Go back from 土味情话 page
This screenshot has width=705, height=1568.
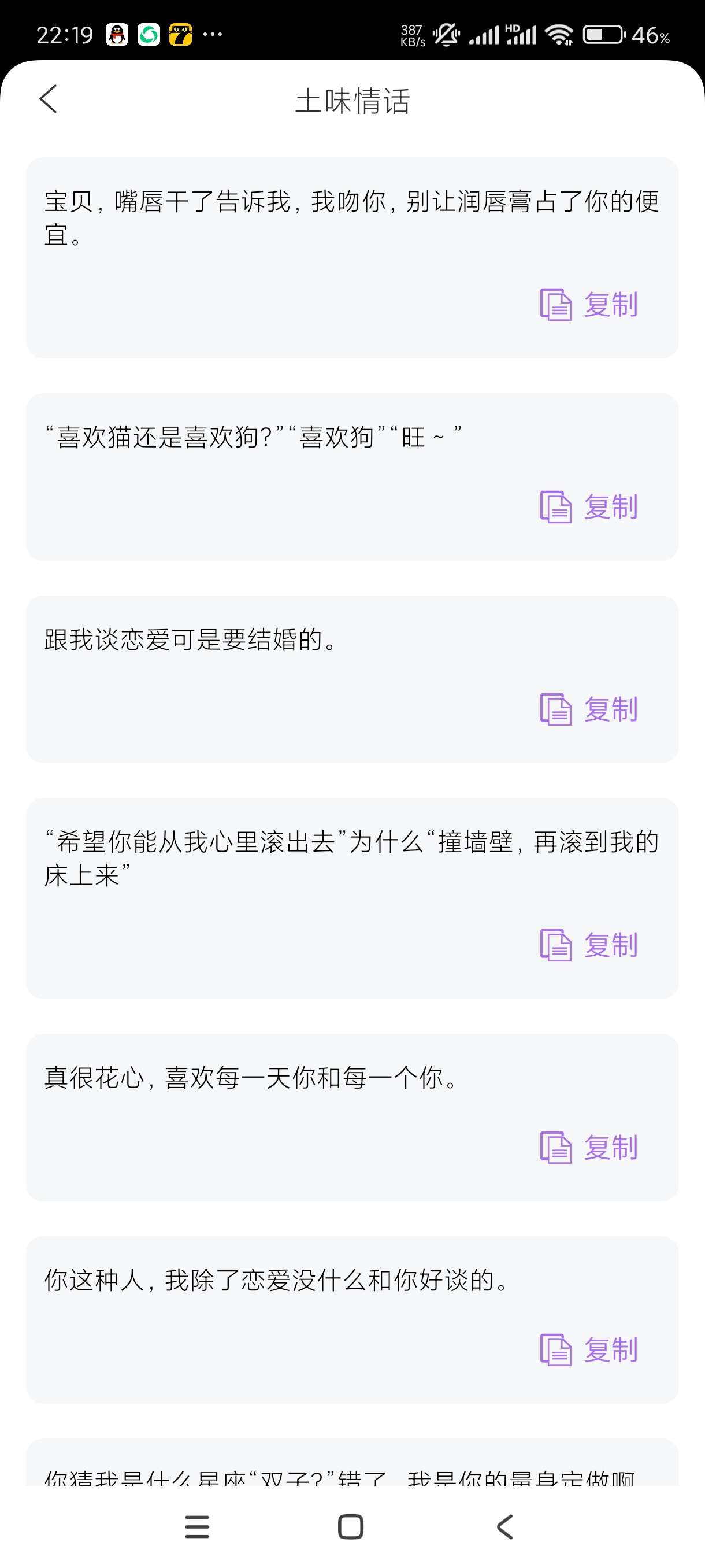coord(48,99)
